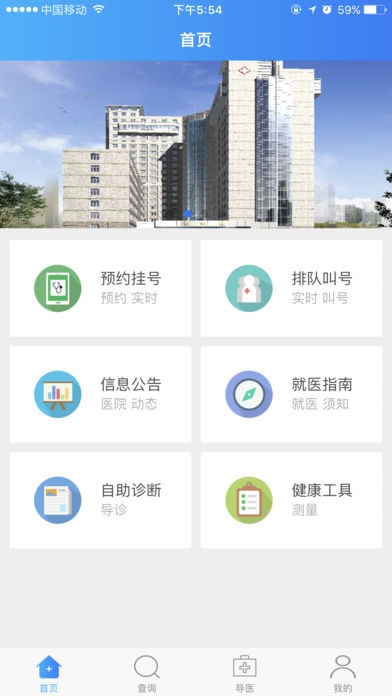Screen dimensions: 392x696
Task: Tap the hospital banner image
Action: 196,144
